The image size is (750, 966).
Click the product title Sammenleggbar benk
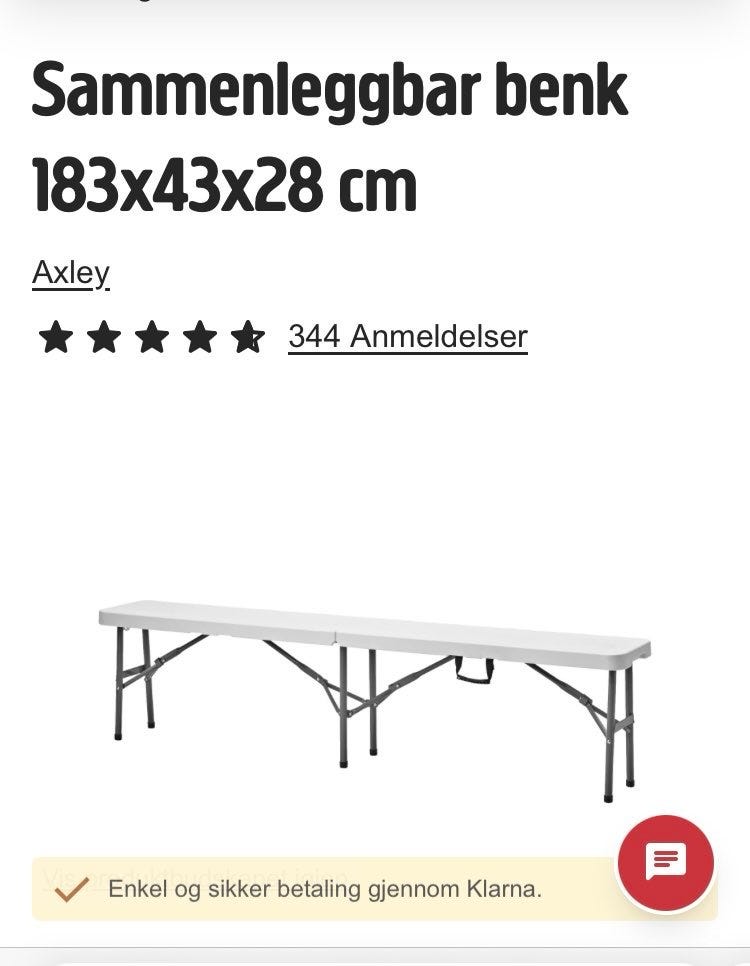[330, 92]
